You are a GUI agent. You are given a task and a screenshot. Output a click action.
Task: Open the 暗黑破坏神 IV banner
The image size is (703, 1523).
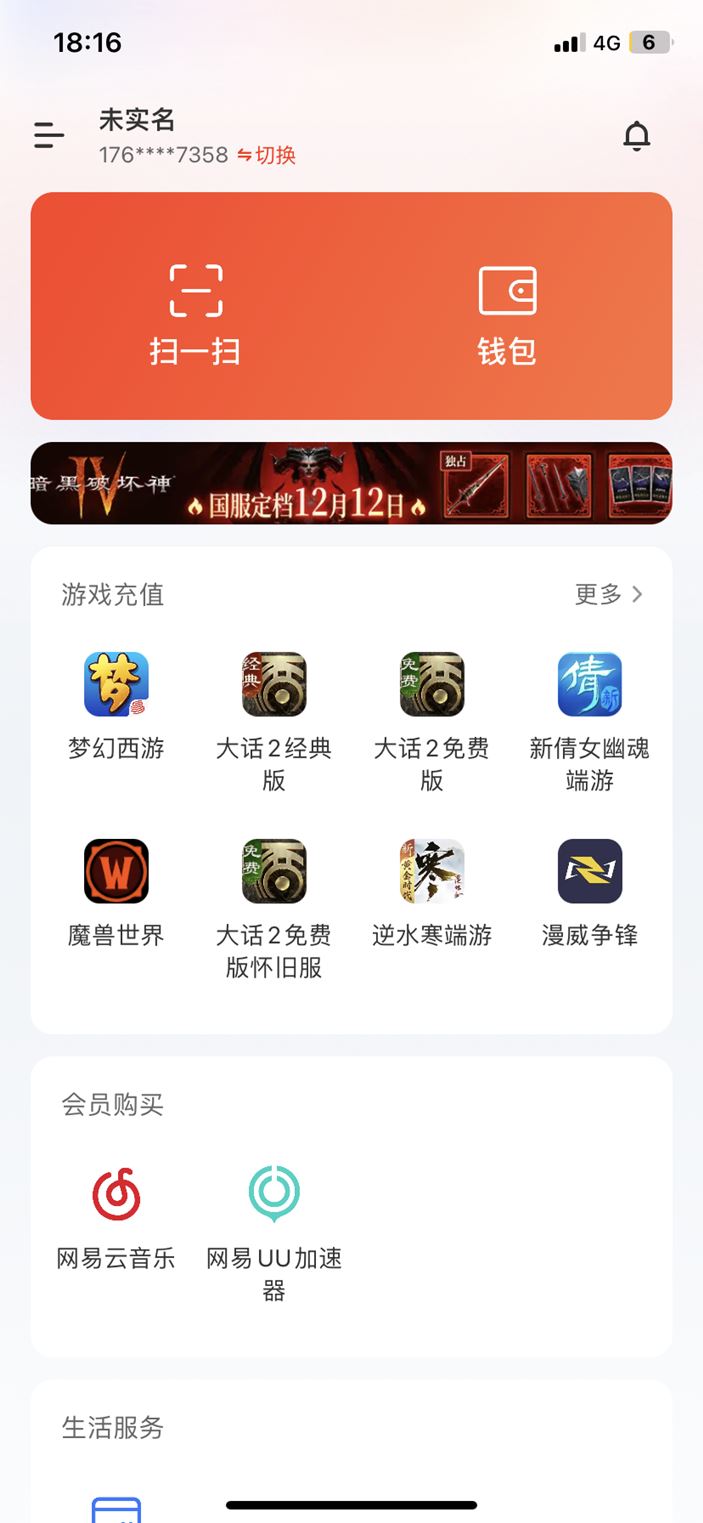coord(351,484)
